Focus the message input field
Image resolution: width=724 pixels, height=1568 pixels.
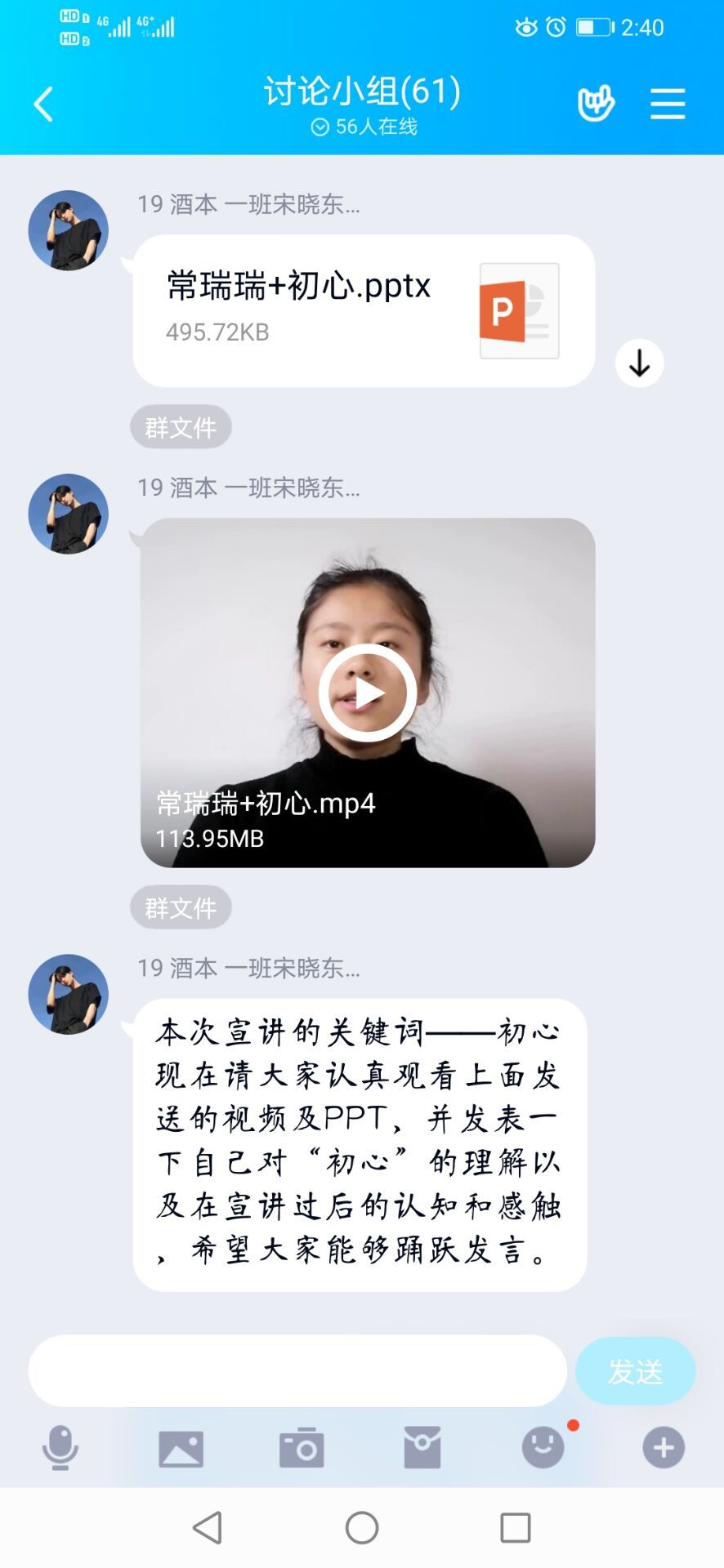tap(297, 1371)
